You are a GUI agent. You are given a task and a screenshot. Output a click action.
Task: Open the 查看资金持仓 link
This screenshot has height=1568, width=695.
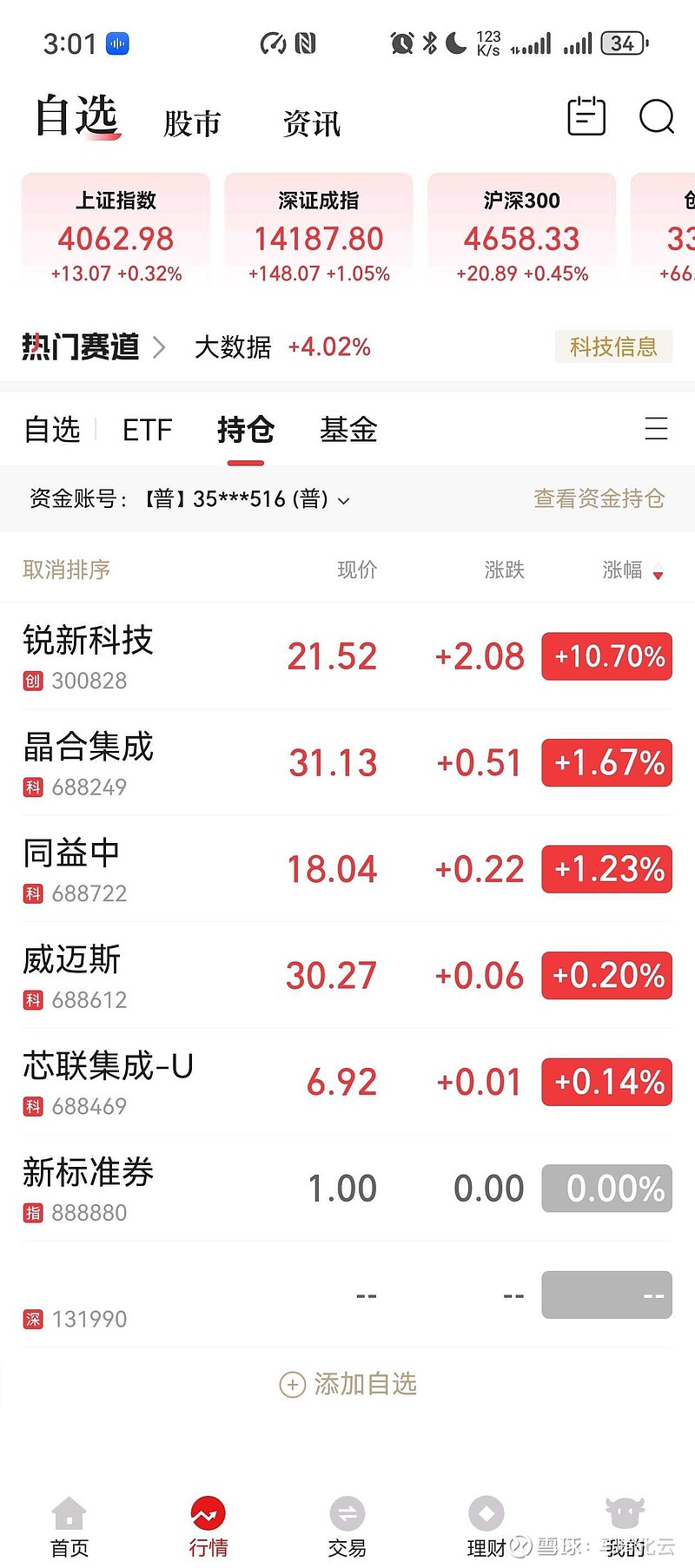pyautogui.click(x=599, y=500)
